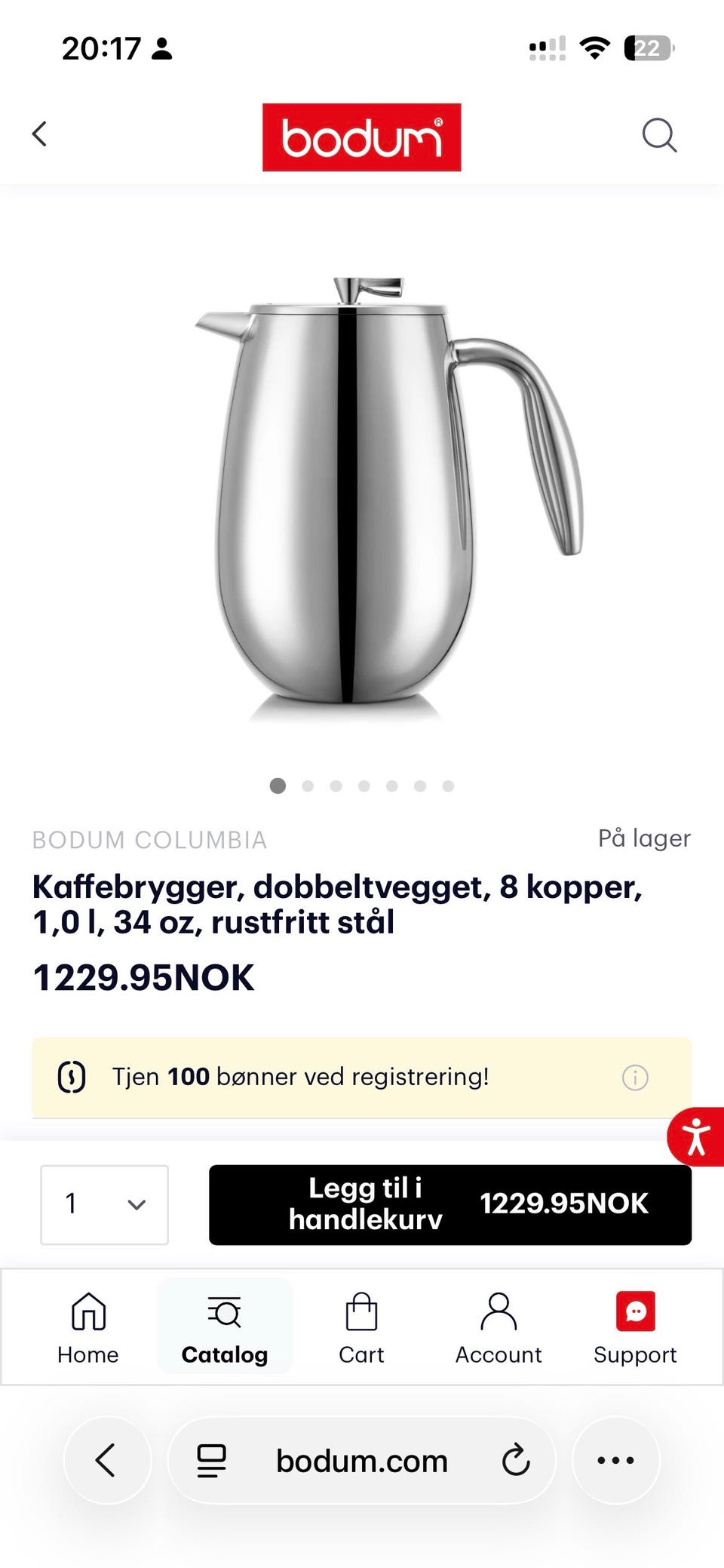
Task: Open the Support chat tab
Action: point(635,1329)
